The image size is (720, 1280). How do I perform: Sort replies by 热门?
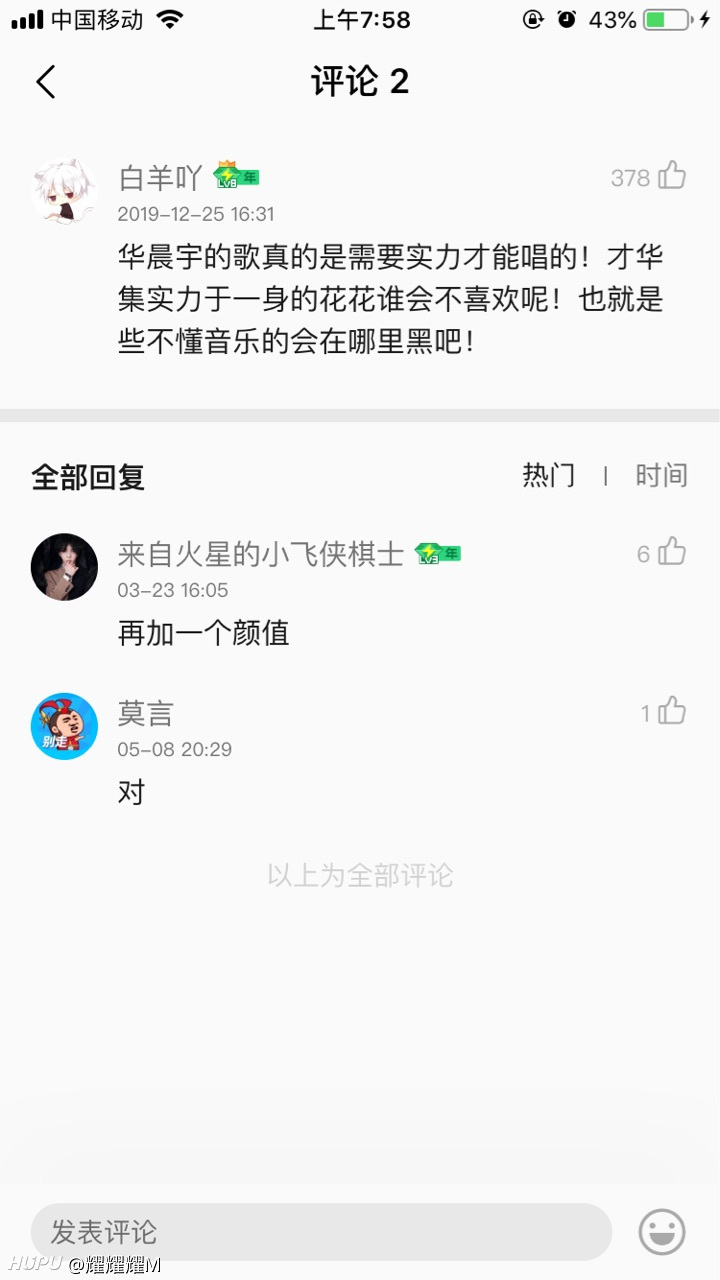pyautogui.click(x=549, y=475)
